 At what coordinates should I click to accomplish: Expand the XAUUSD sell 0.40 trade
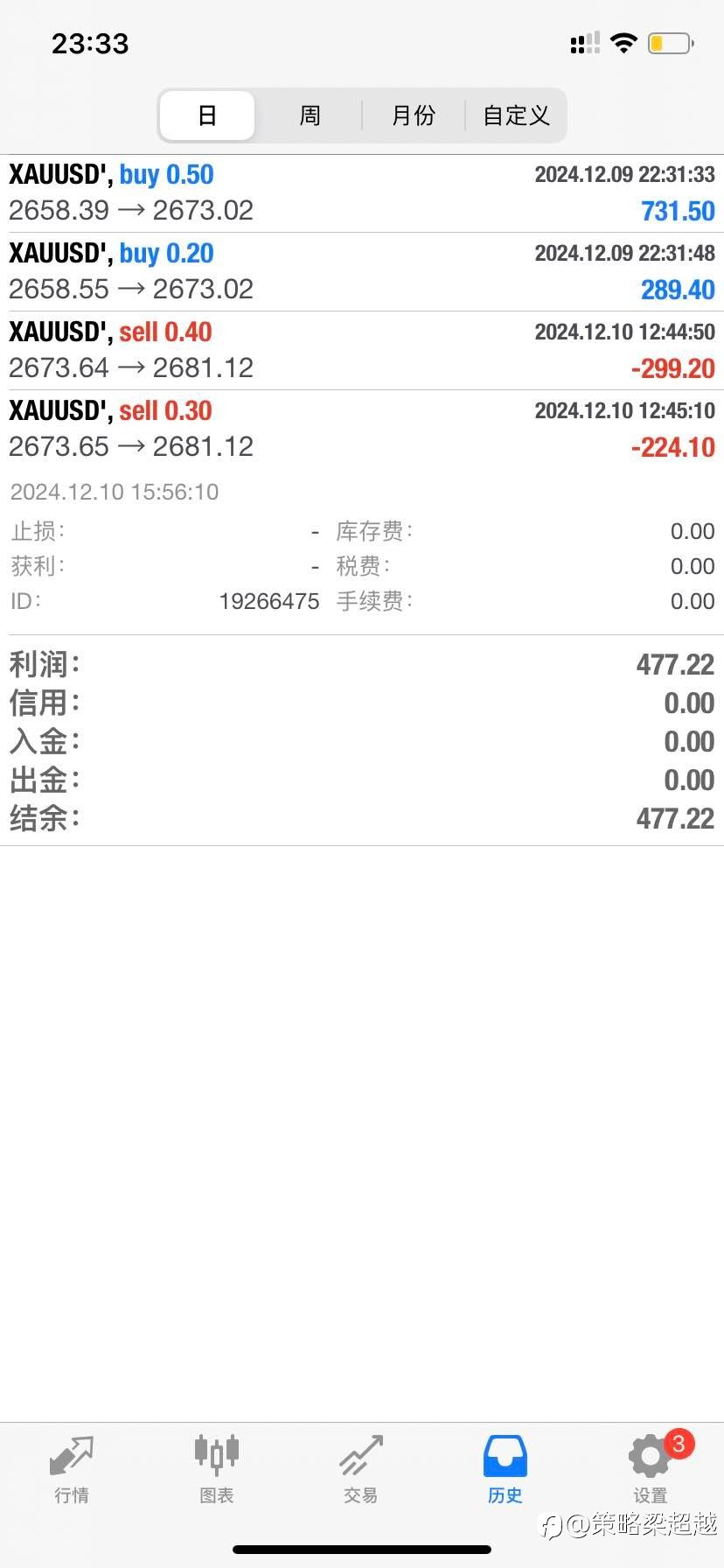pos(362,351)
